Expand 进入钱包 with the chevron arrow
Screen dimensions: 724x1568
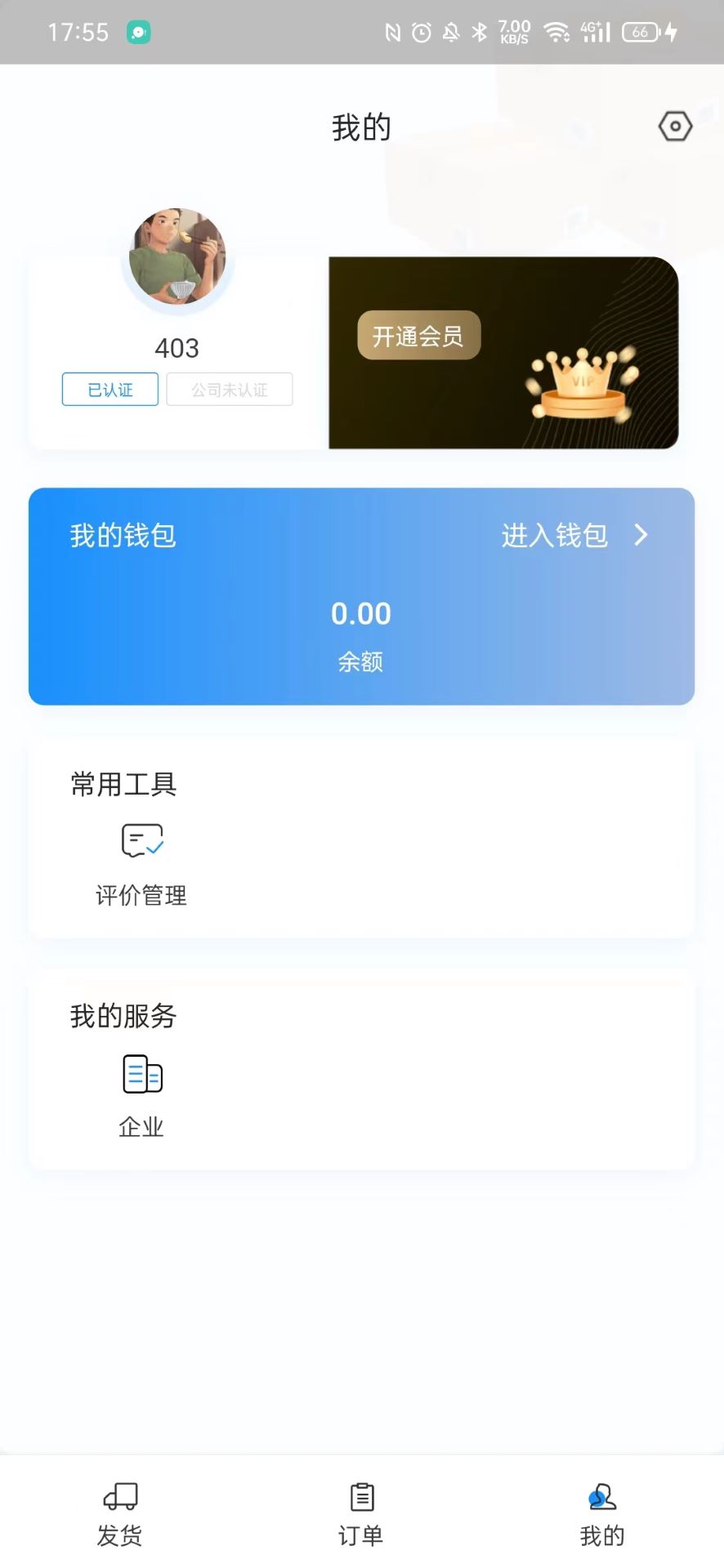click(642, 536)
